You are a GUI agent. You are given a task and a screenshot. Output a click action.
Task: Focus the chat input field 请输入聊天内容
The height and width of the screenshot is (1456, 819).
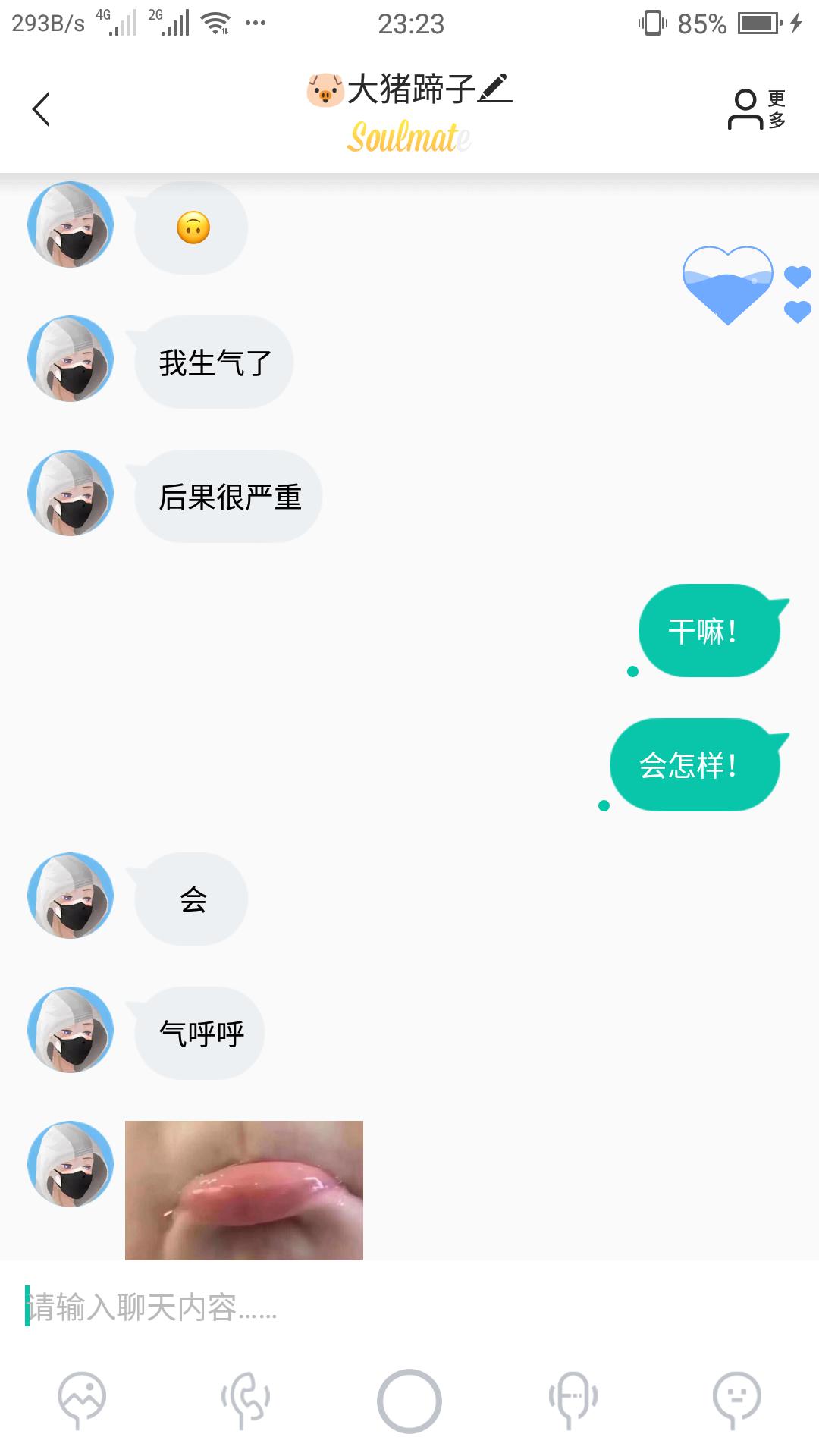pos(409,1307)
